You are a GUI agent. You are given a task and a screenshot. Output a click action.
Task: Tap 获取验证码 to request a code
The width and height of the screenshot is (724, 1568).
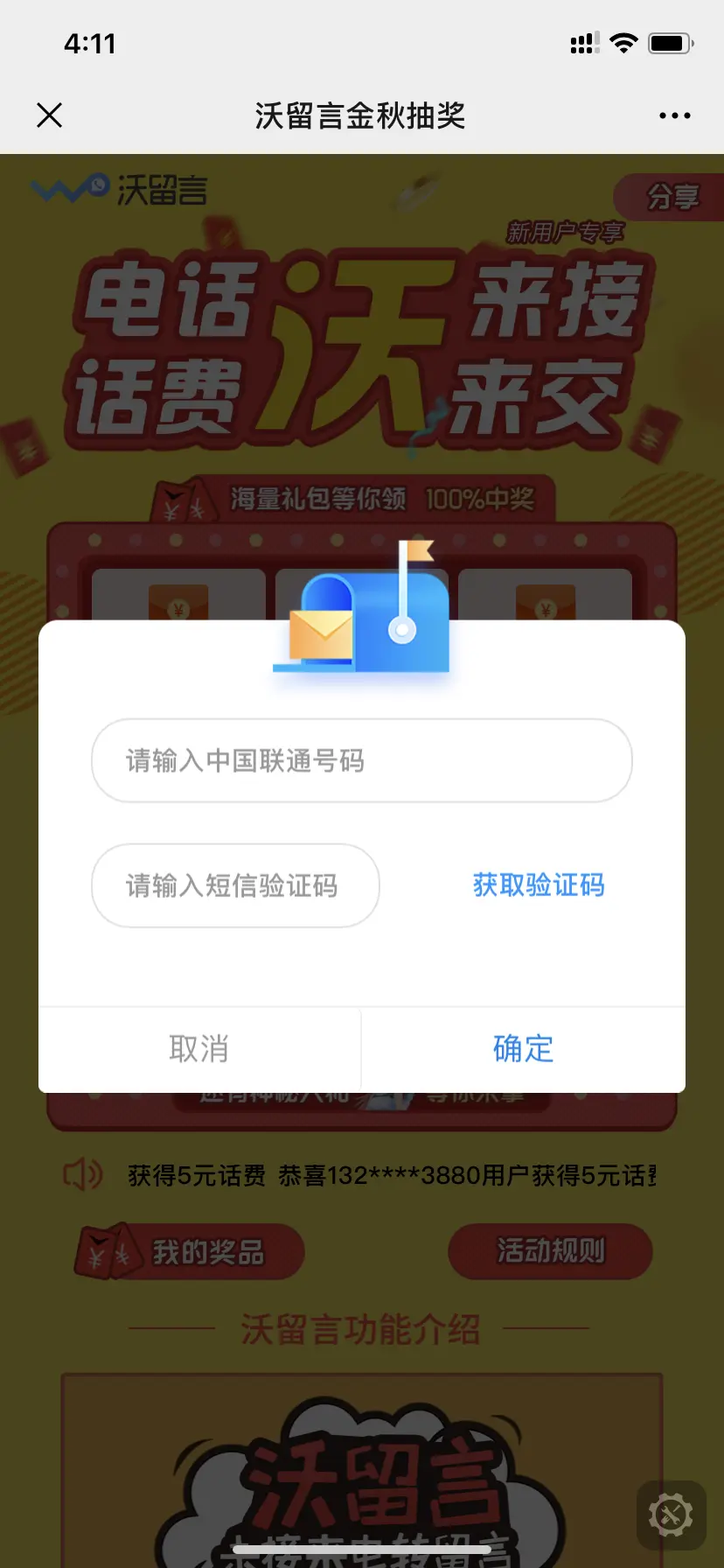(x=539, y=885)
